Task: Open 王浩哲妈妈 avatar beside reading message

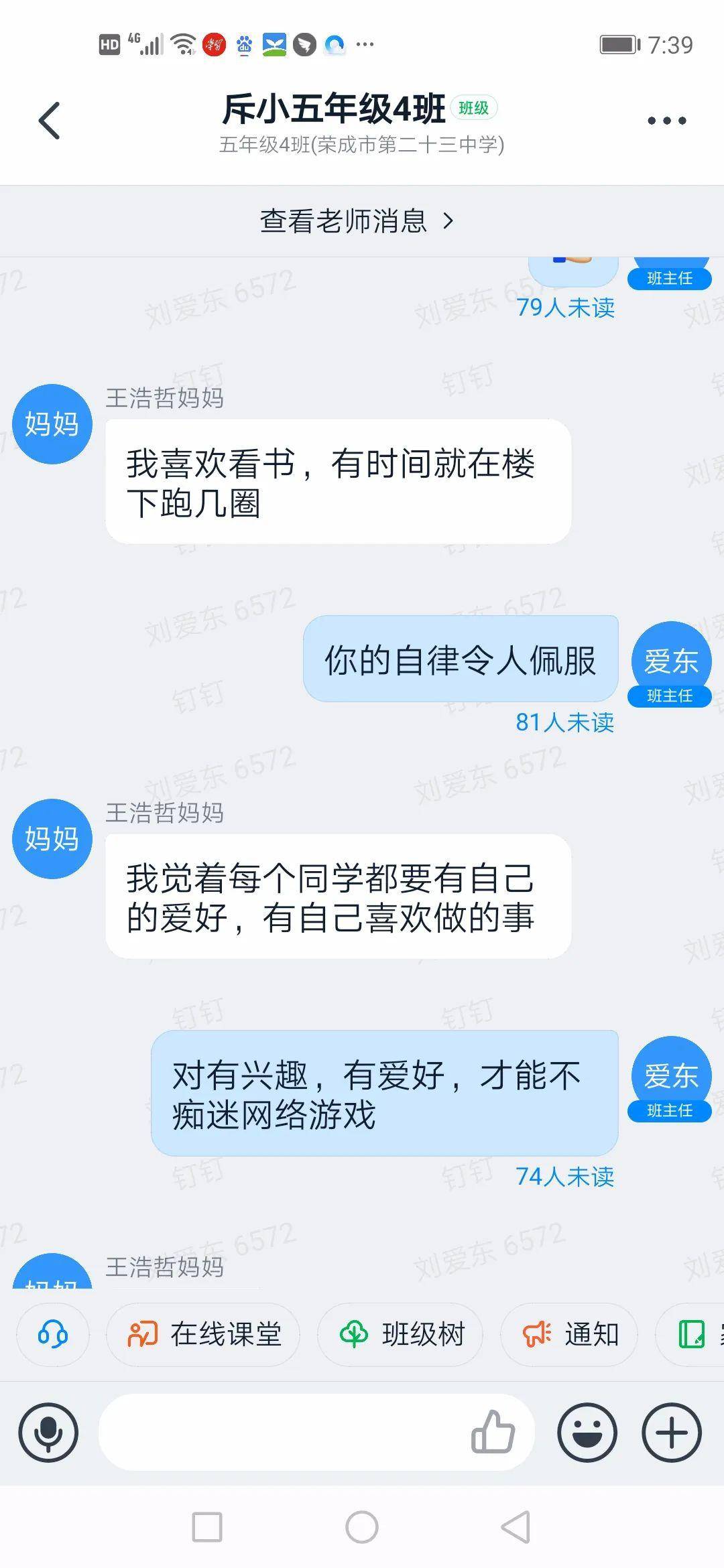Action: click(x=52, y=424)
